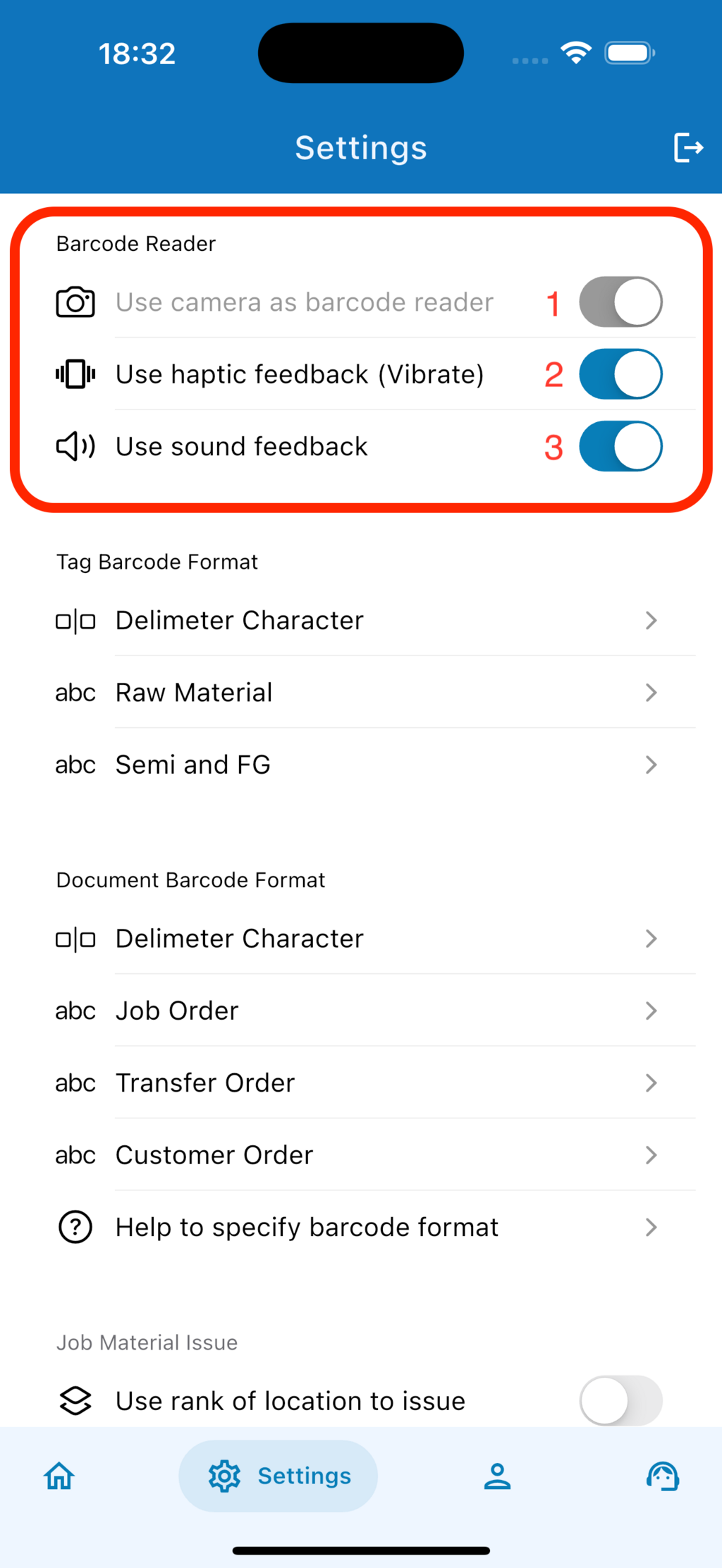
Task: Toggle Use camera as barcode reader
Action: pyautogui.click(x=620, y=302)
